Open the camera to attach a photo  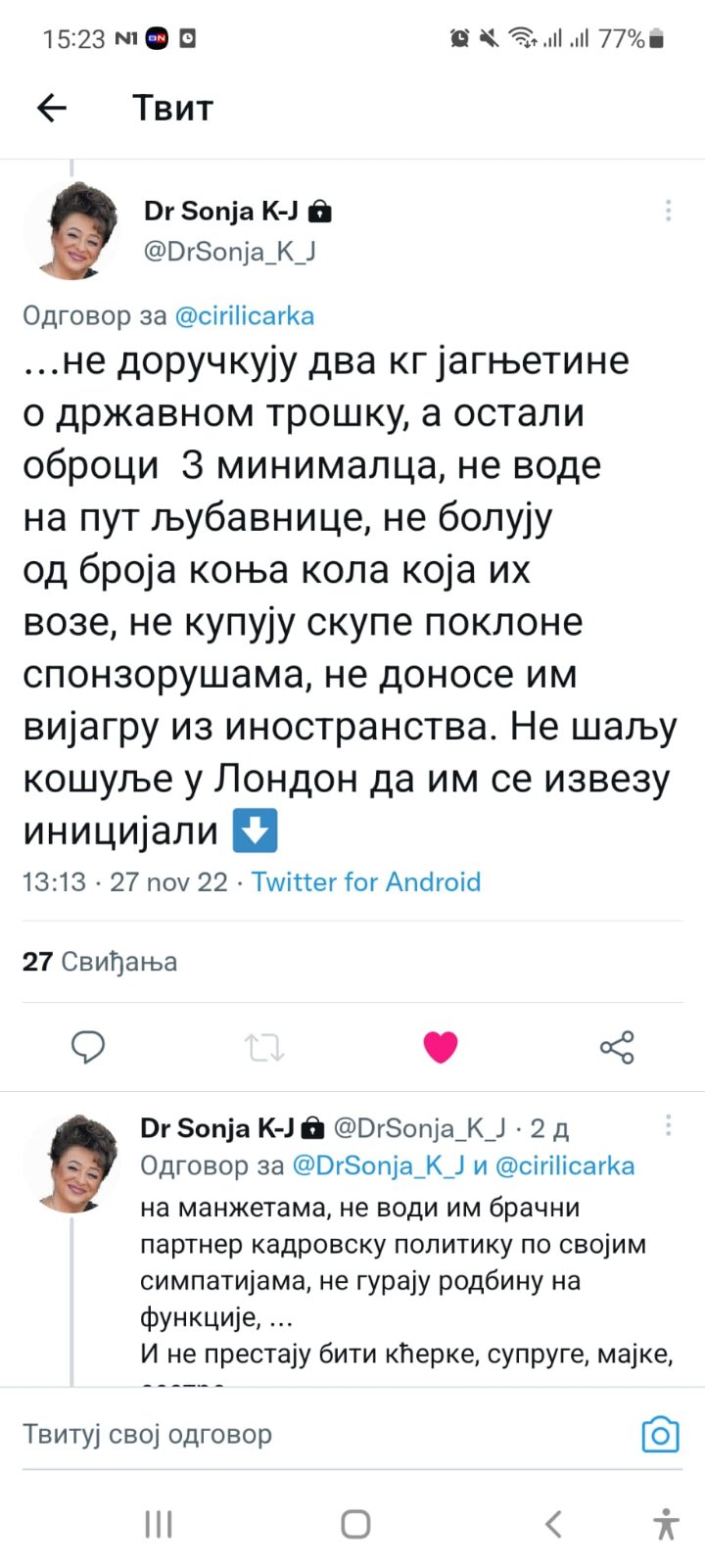tap(660, 1435)
